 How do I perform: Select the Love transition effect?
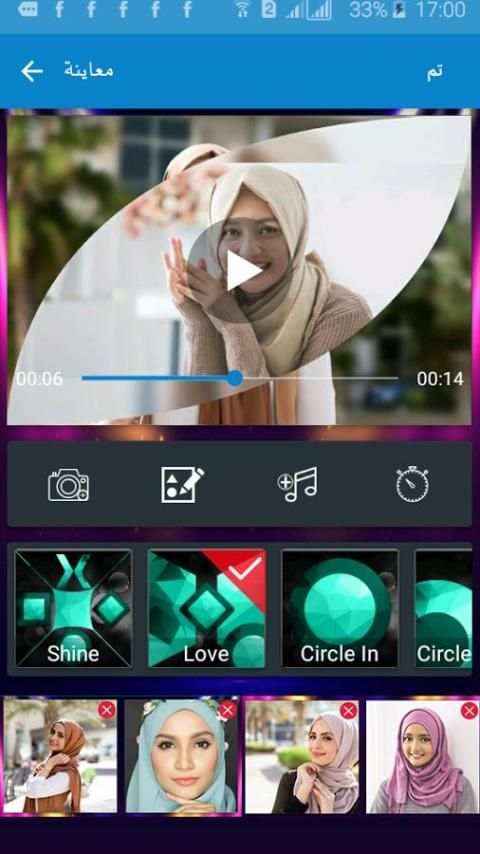click(207, 608)
